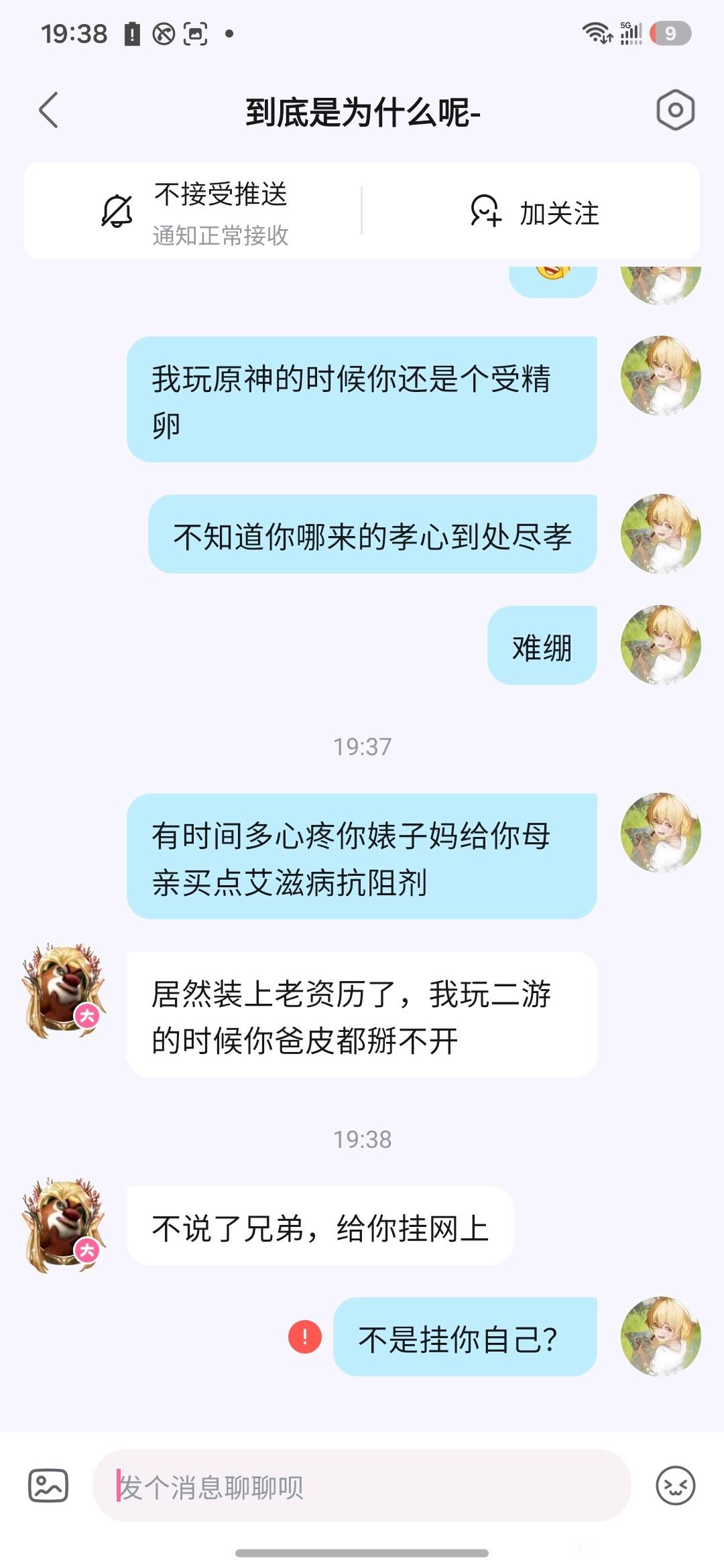Open sender avatar beside 不说了兄弟，给你挂网上

tap(65, 1225)
